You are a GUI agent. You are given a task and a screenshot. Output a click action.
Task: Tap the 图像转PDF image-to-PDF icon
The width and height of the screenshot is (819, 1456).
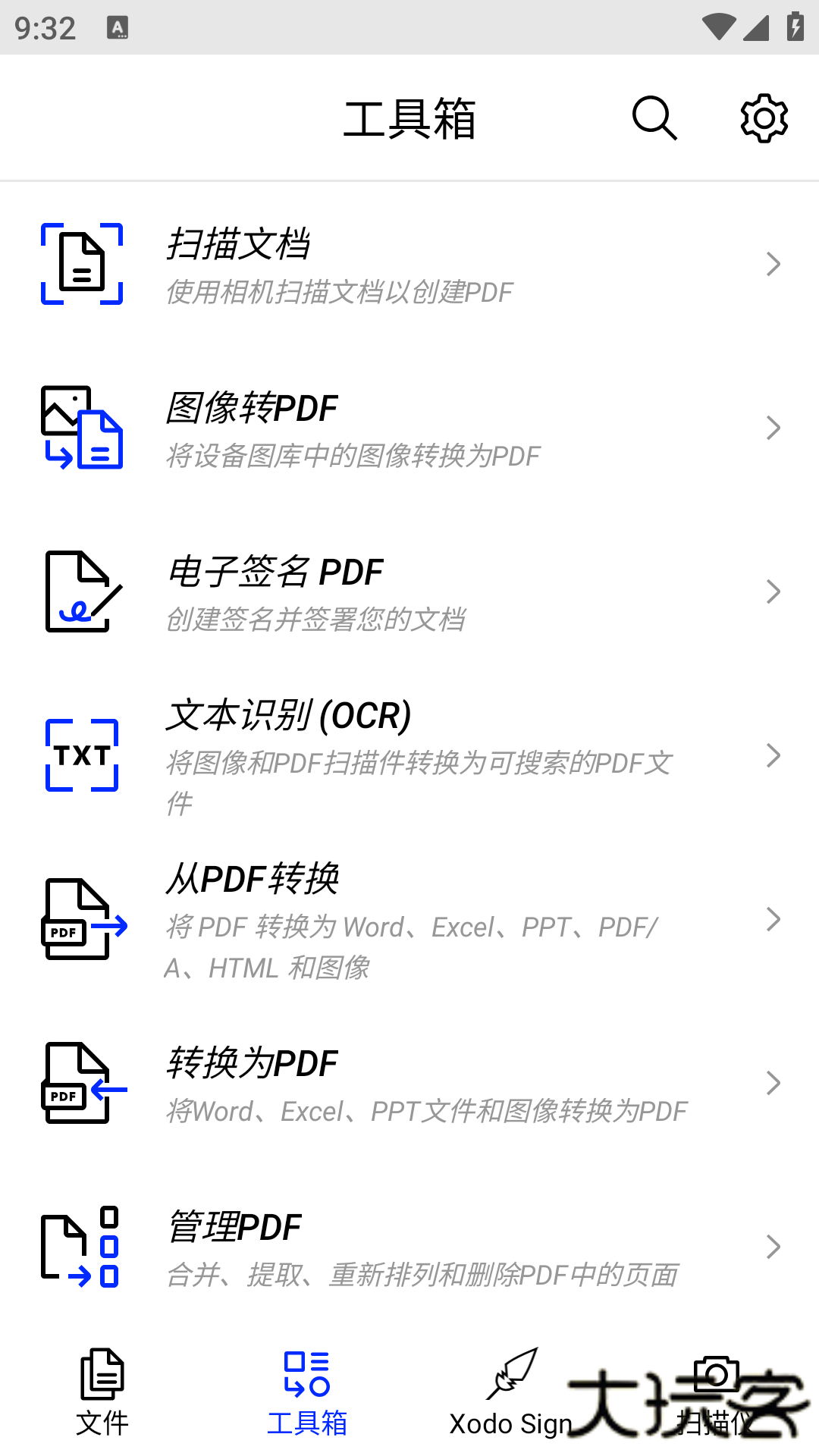81,427
